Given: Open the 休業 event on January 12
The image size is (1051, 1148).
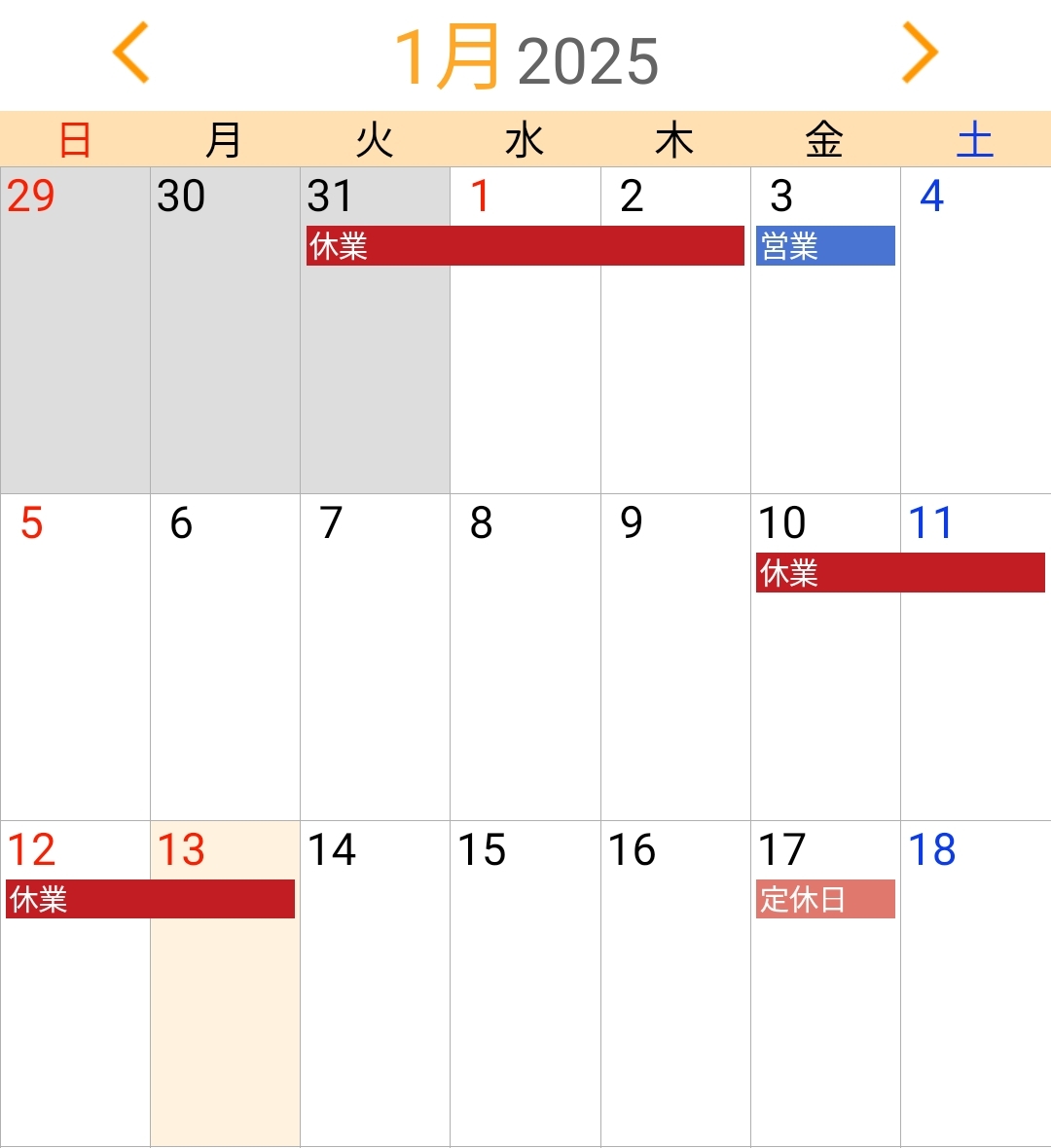Looking at the screenshot, I should pos(150,900).
